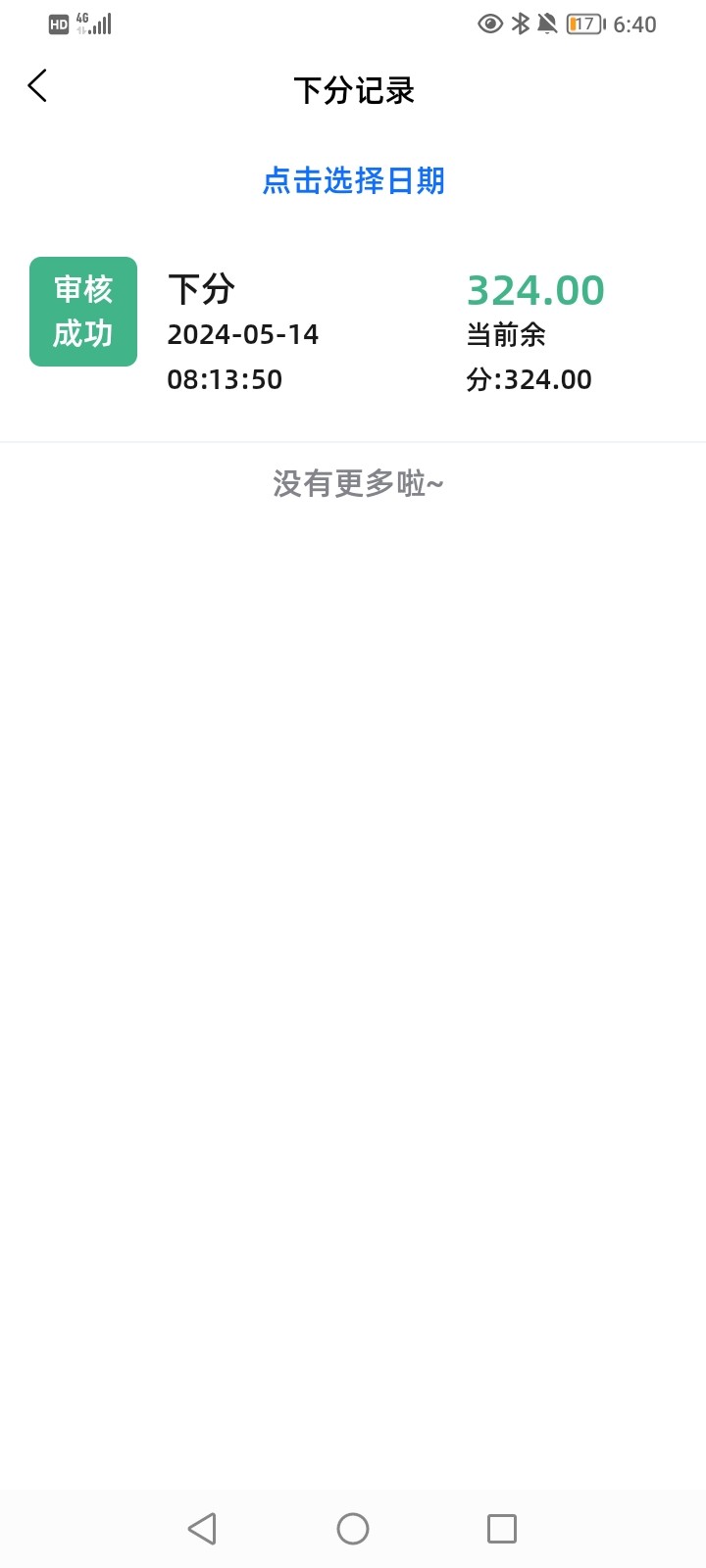Viewport: 706px width, 1568px height.
Task: Tap 点击选择日期 to pick a date
Action: click(353, 181)
